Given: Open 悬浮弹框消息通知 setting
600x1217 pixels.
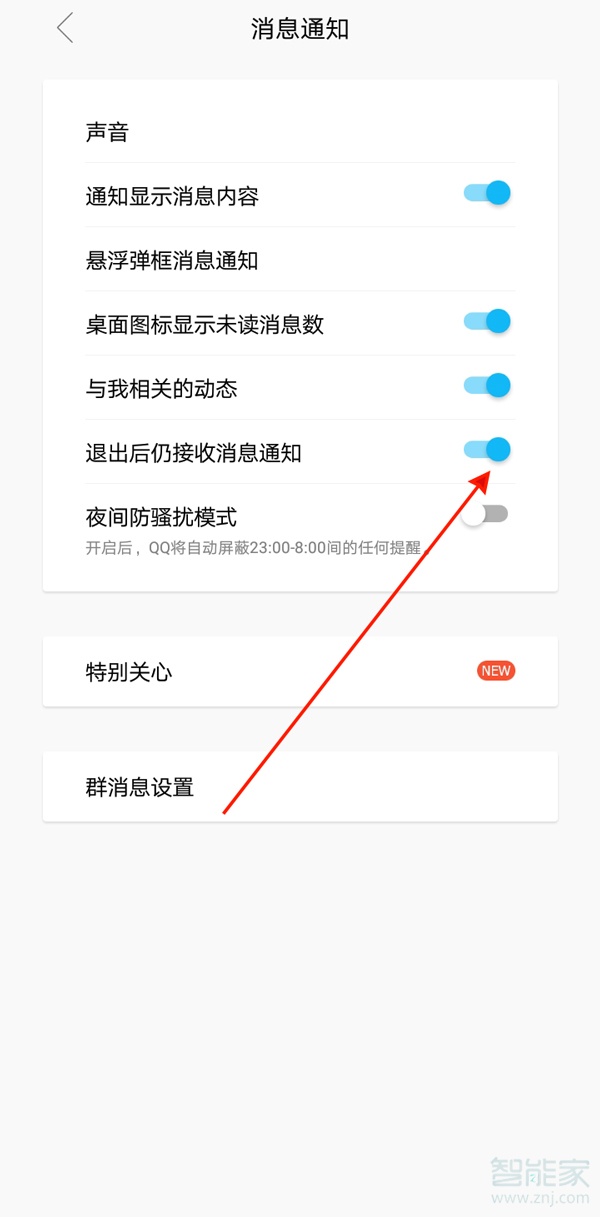Looking at the screenshot, I should (300, 261).
